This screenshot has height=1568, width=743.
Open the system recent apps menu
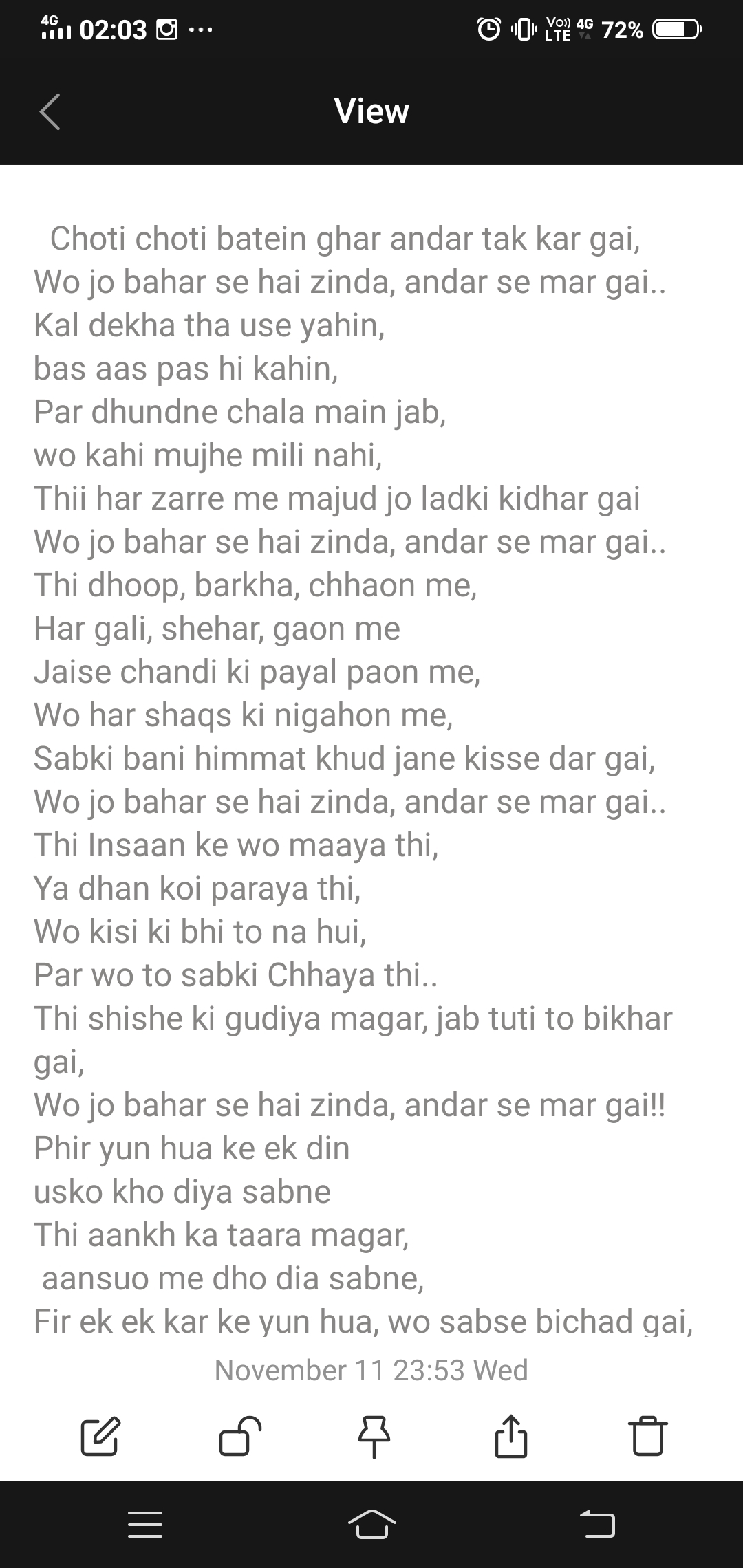[145, 1523]
